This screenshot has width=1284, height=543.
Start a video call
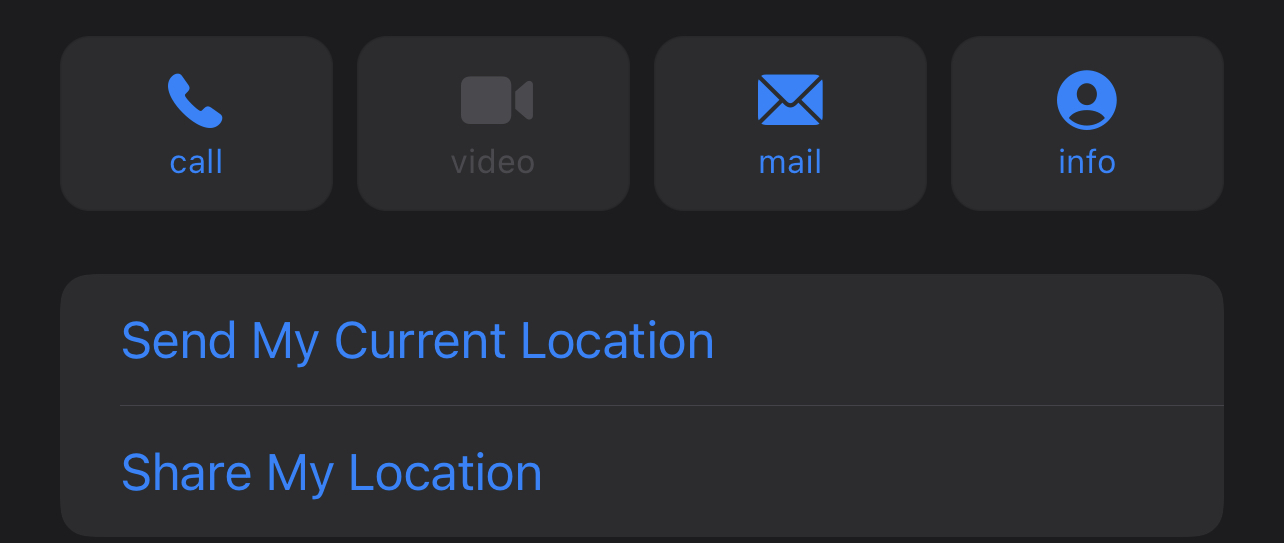pos(493,124)
